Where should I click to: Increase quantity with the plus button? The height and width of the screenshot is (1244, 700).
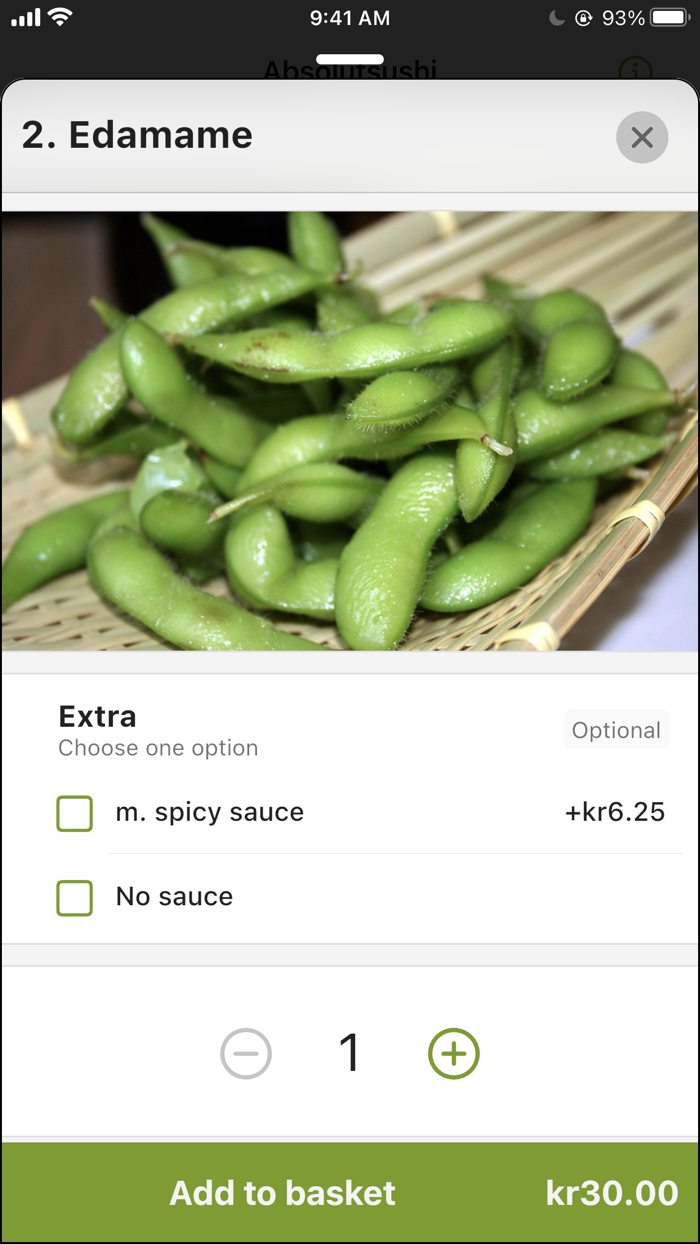click(x=454, y=1053)
